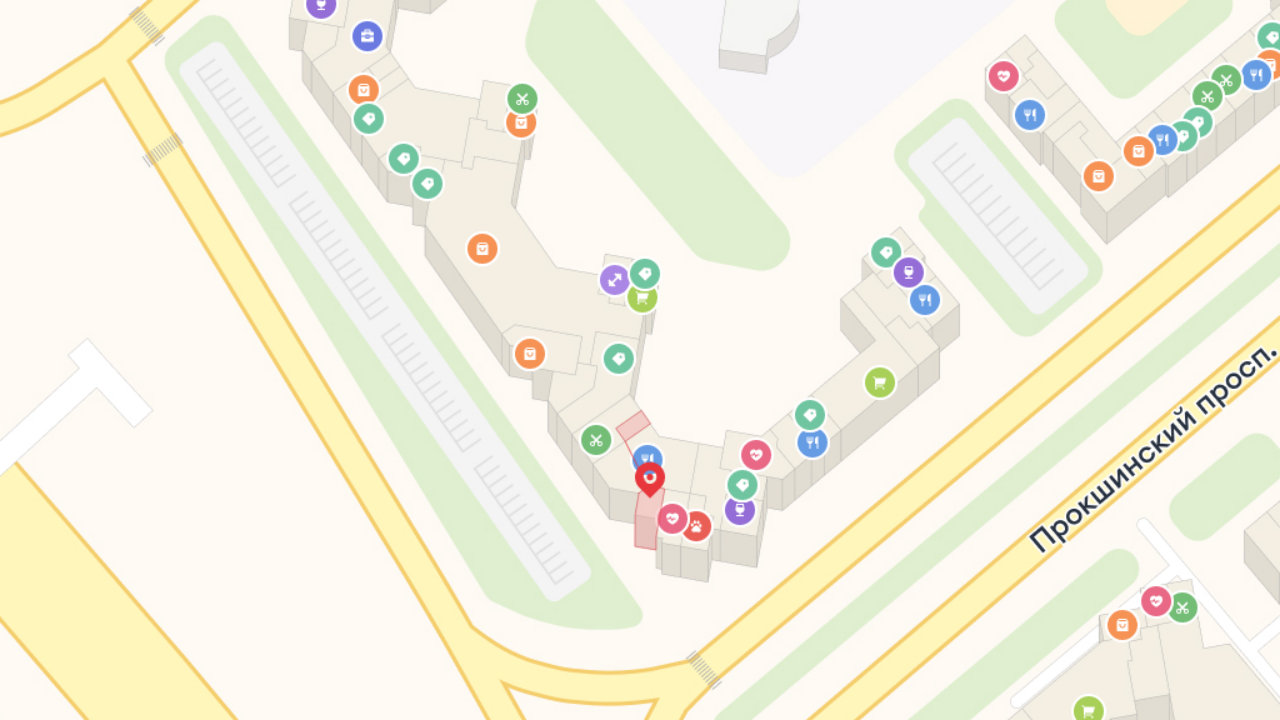Tap the red selected location pin
Viewport: 1280px width, 720px height.
click(x=650, y=479)
